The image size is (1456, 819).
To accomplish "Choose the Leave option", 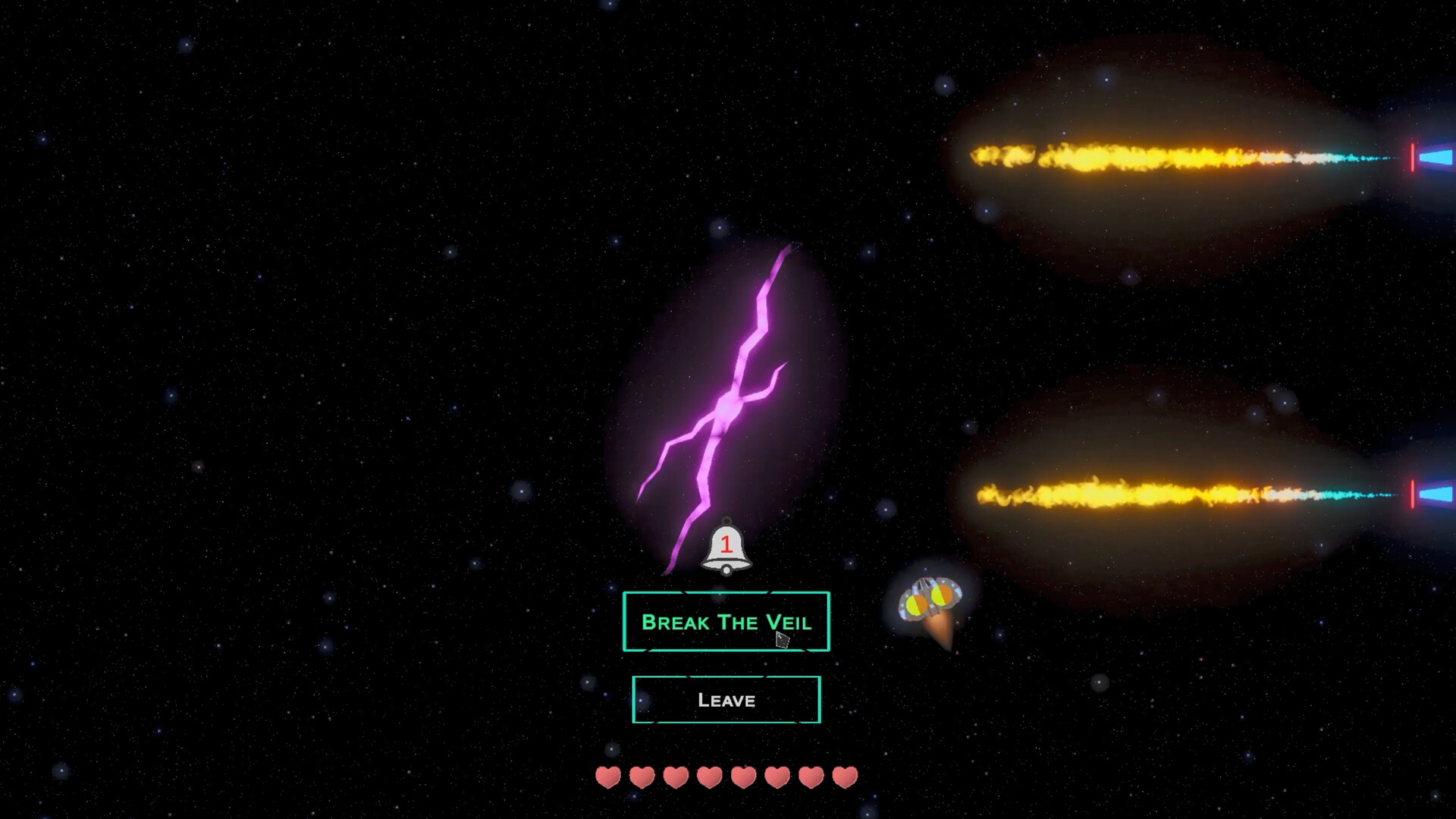I will click(726, 700).
